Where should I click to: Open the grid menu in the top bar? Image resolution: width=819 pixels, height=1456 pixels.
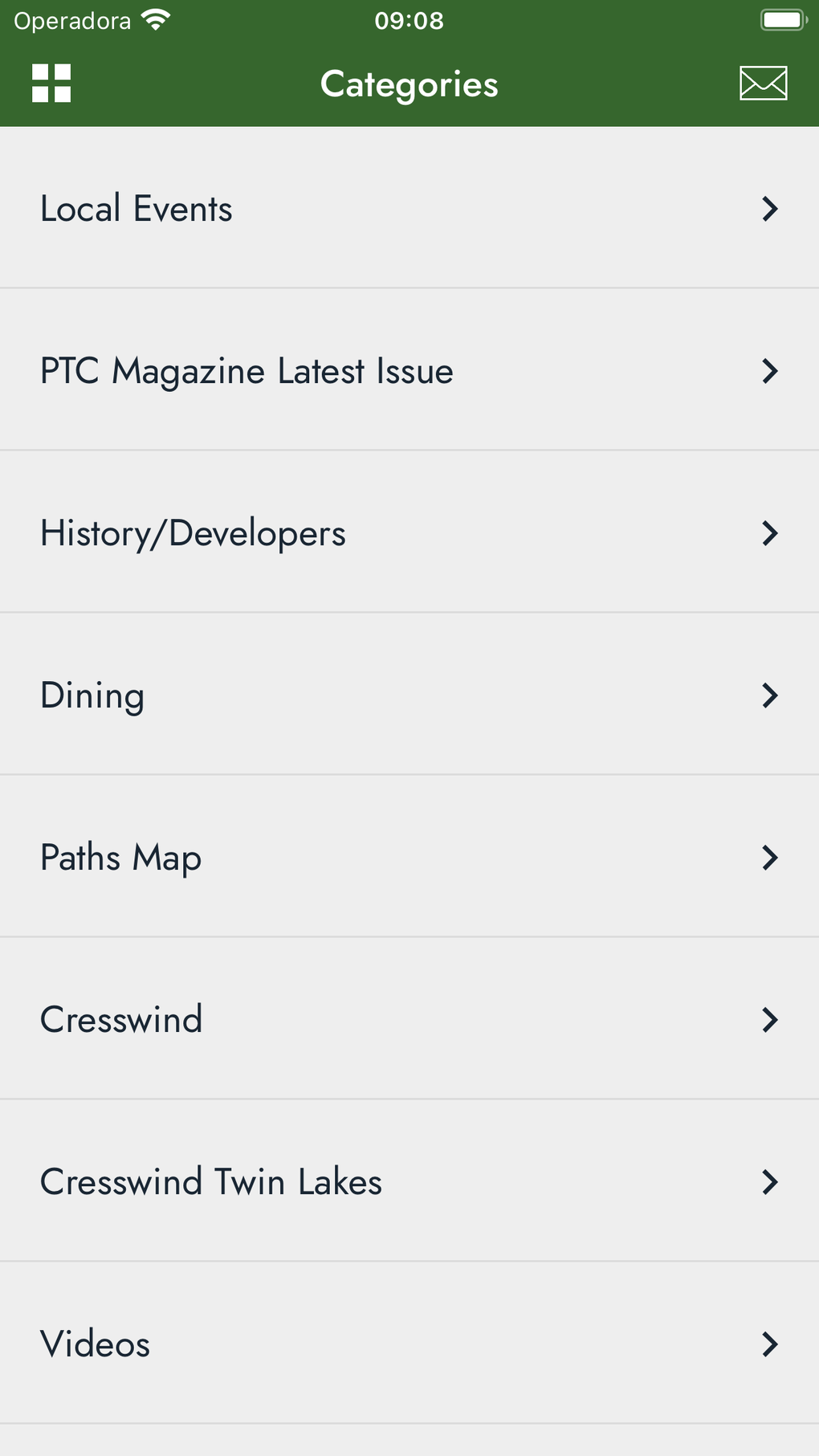51,83
